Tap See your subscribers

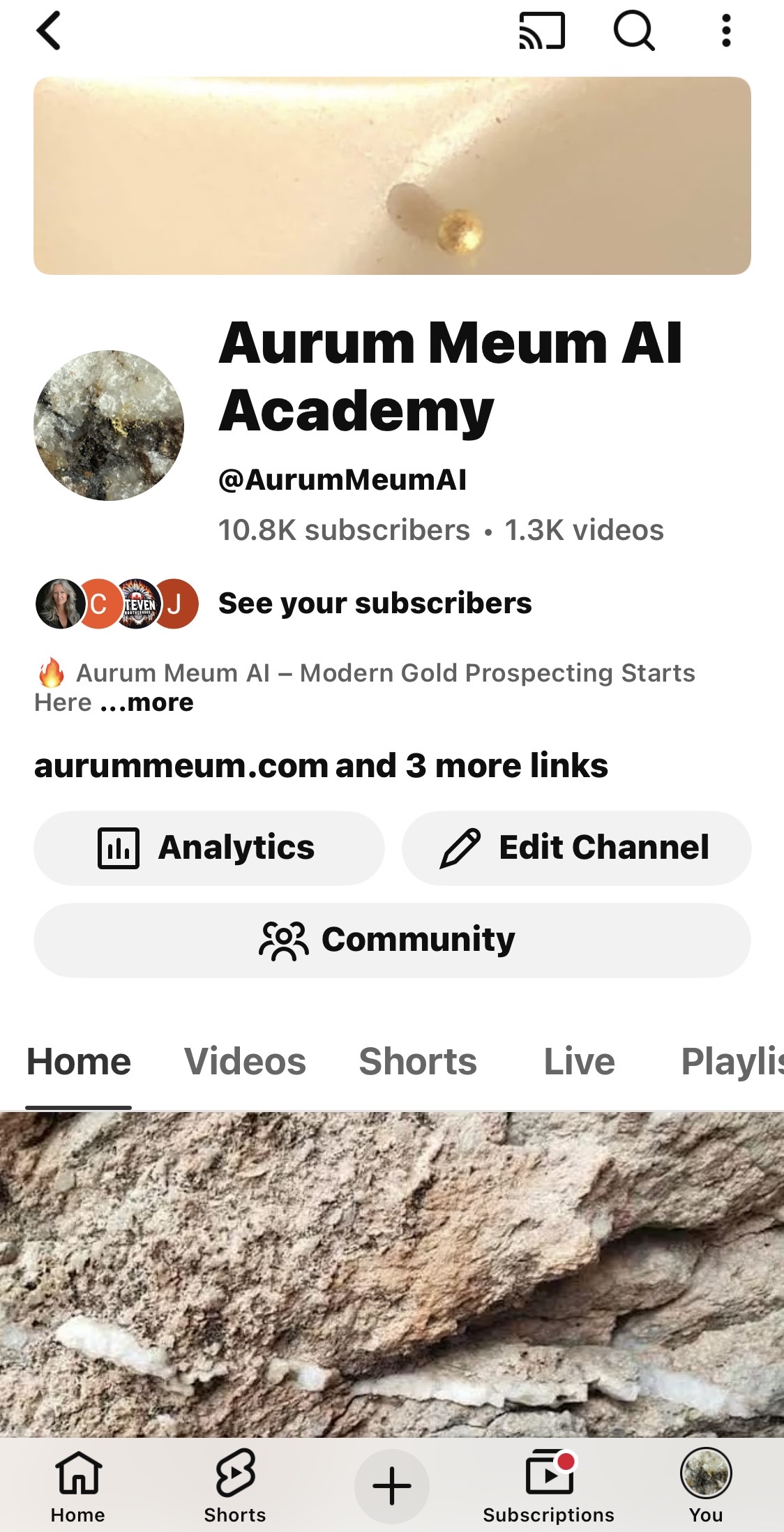coord(375,603)
